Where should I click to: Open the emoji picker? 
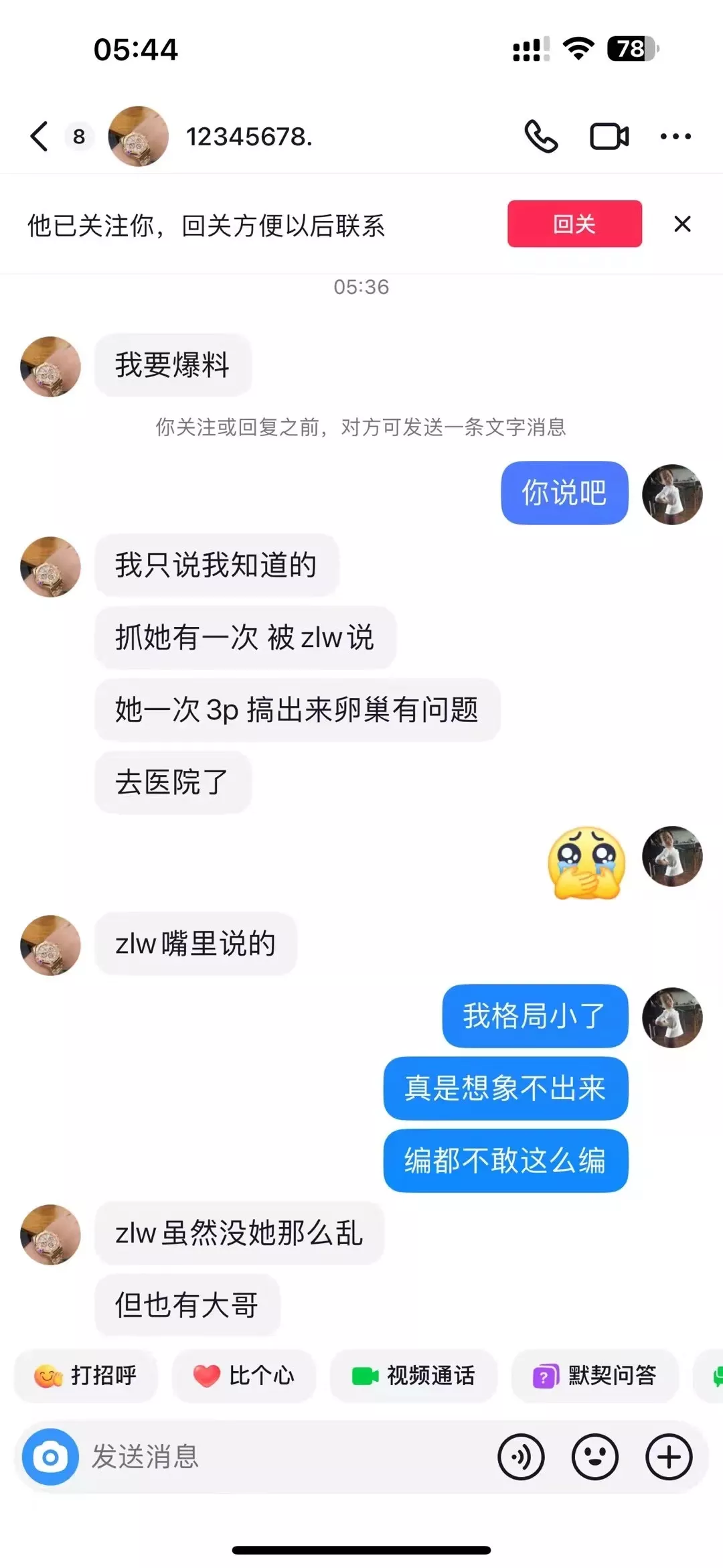pyautogui.click(x=594, y=1457)
